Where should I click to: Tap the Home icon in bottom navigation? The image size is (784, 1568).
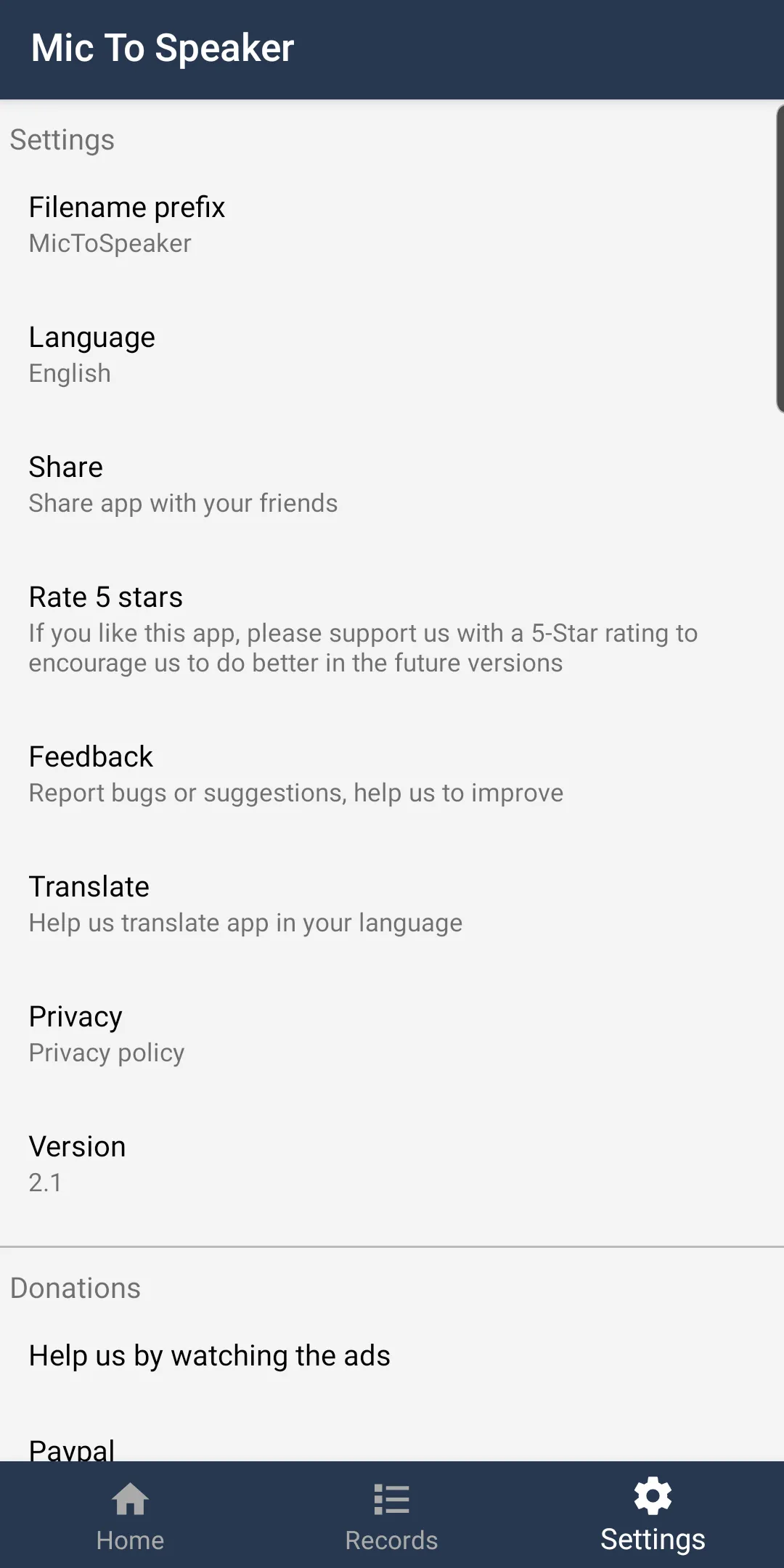click(x=130, y=1499)
